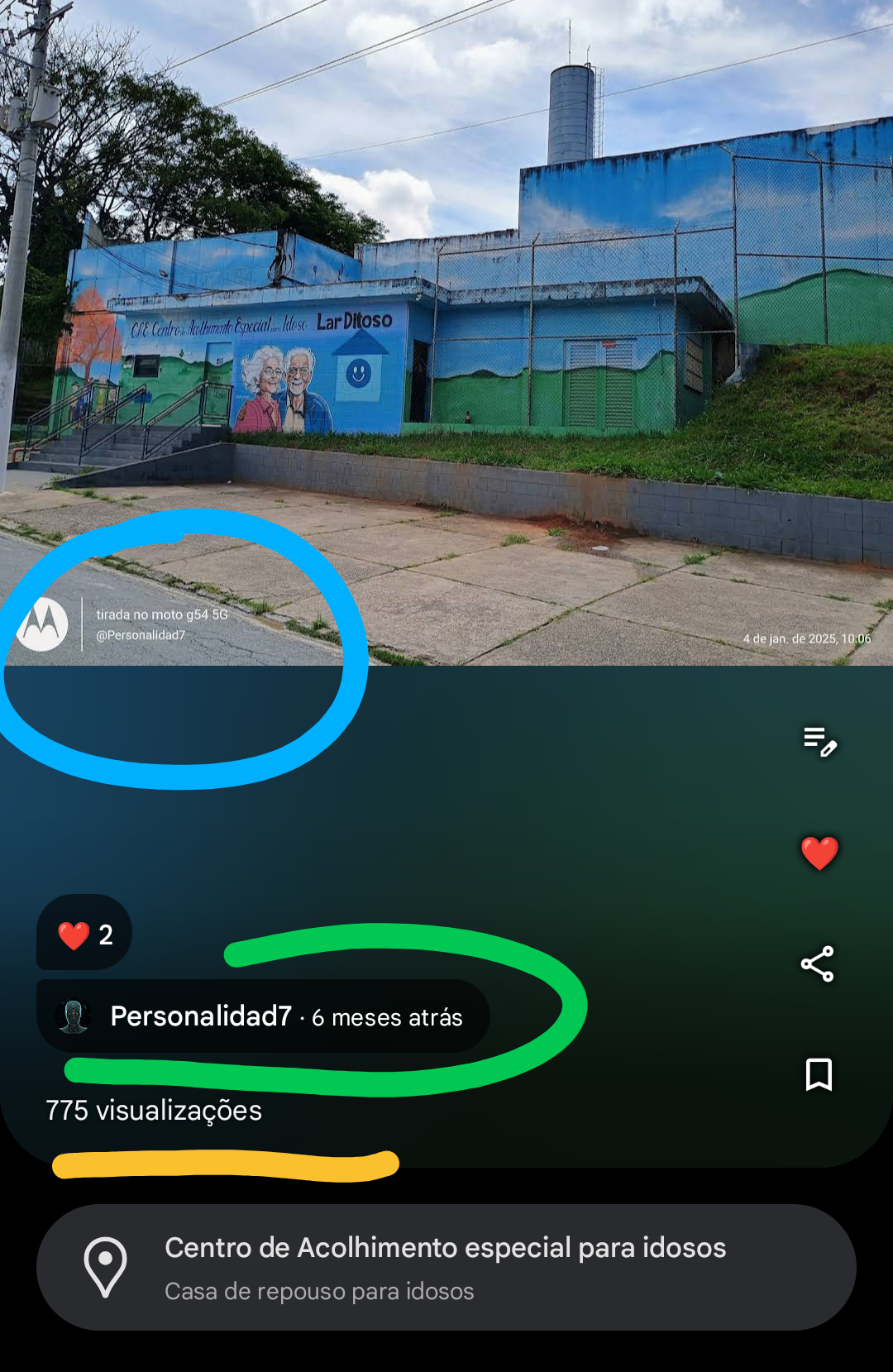Edit the photo caption
Image resolution: width=893 pixels, height=1372 pixels.
pos(819,742)
